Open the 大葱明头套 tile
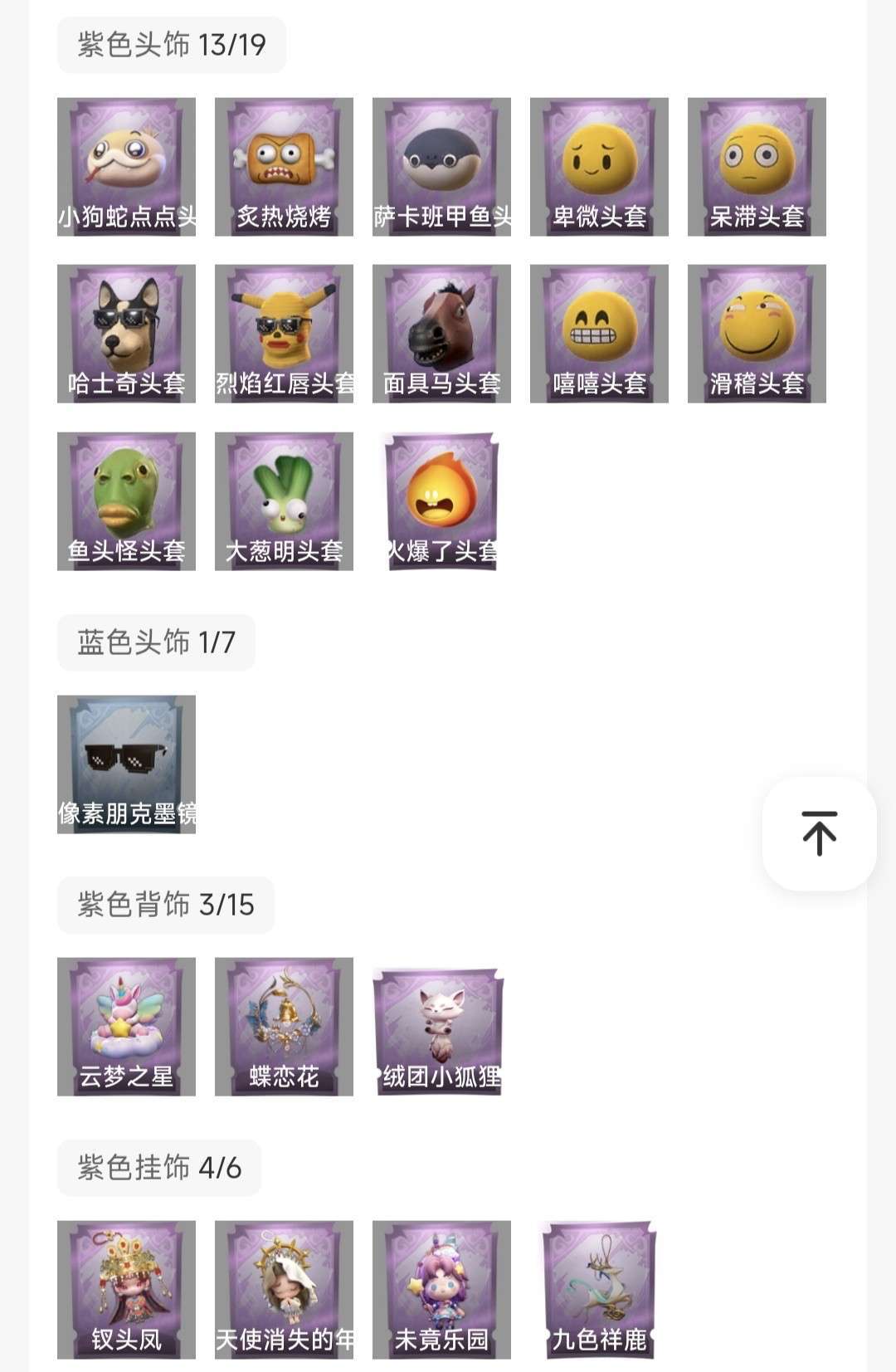This screenshot has height=1372, width=896. pyautogui.click(x=284, y=501)
